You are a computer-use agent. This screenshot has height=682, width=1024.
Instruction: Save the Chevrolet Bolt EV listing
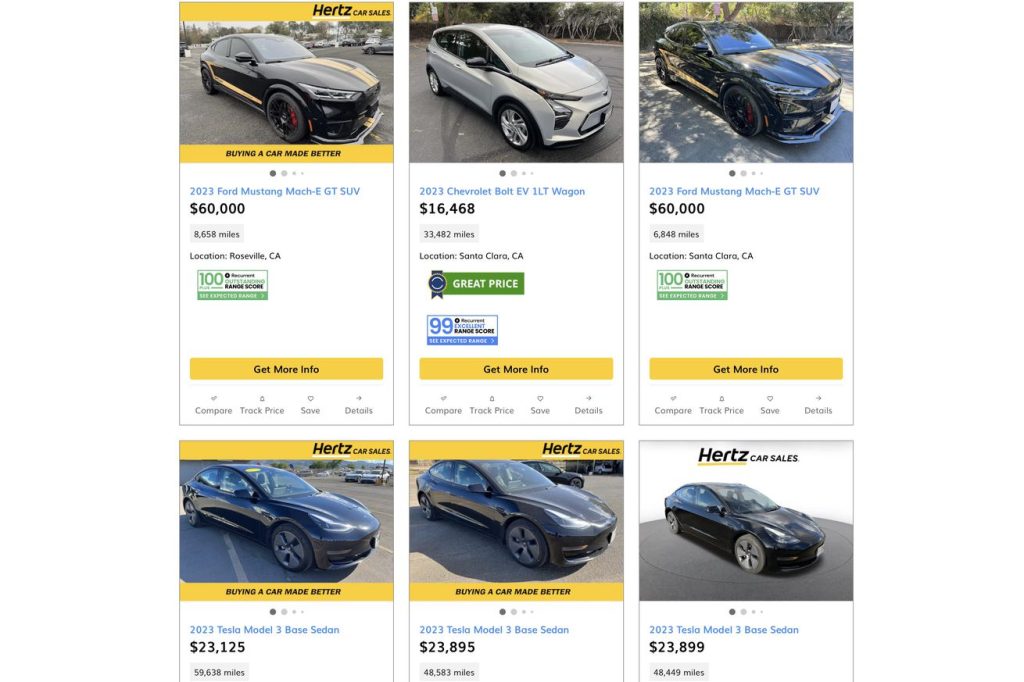pos(540,405)
